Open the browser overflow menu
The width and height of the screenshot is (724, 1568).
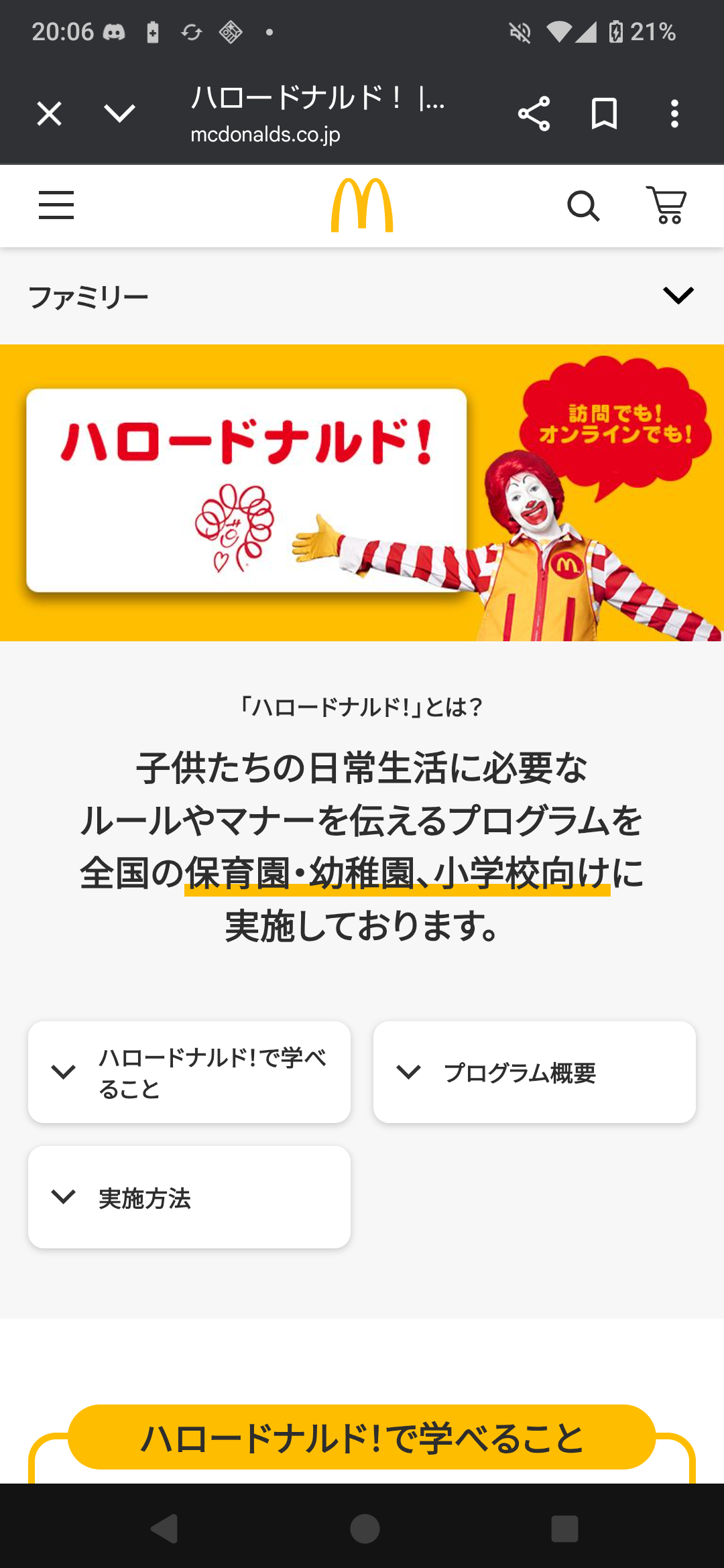tap(674, 113)
